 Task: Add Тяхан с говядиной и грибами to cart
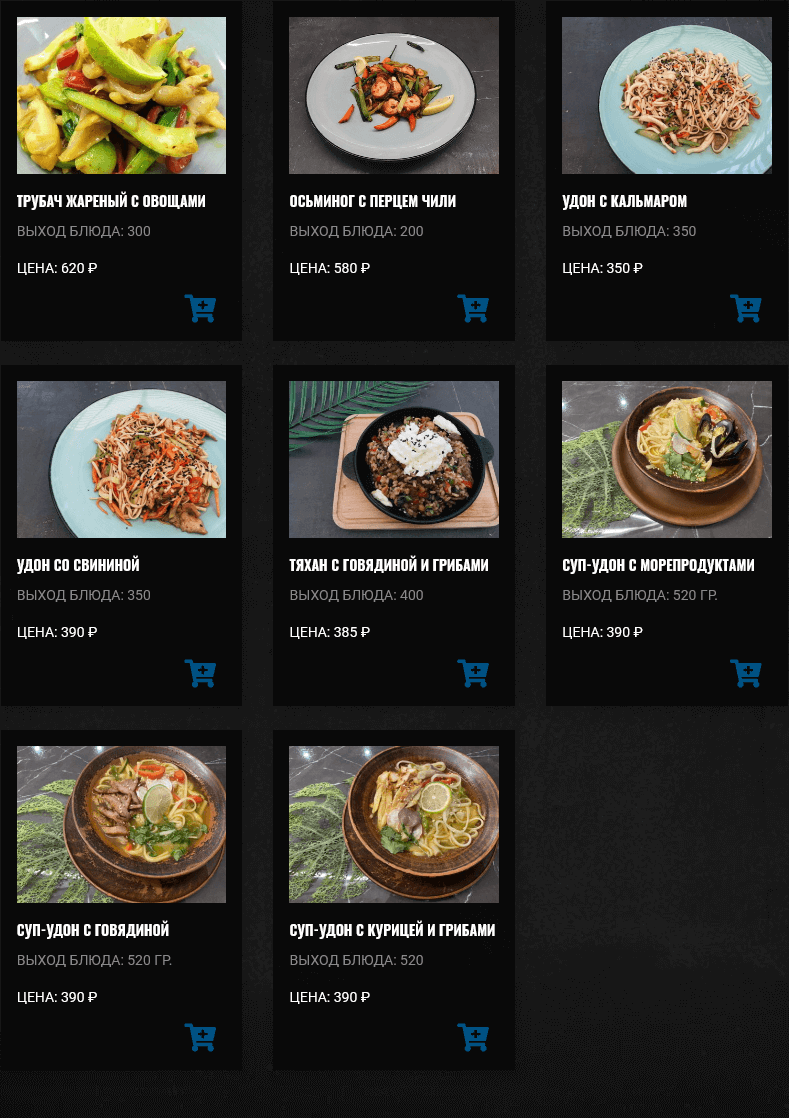473,673
